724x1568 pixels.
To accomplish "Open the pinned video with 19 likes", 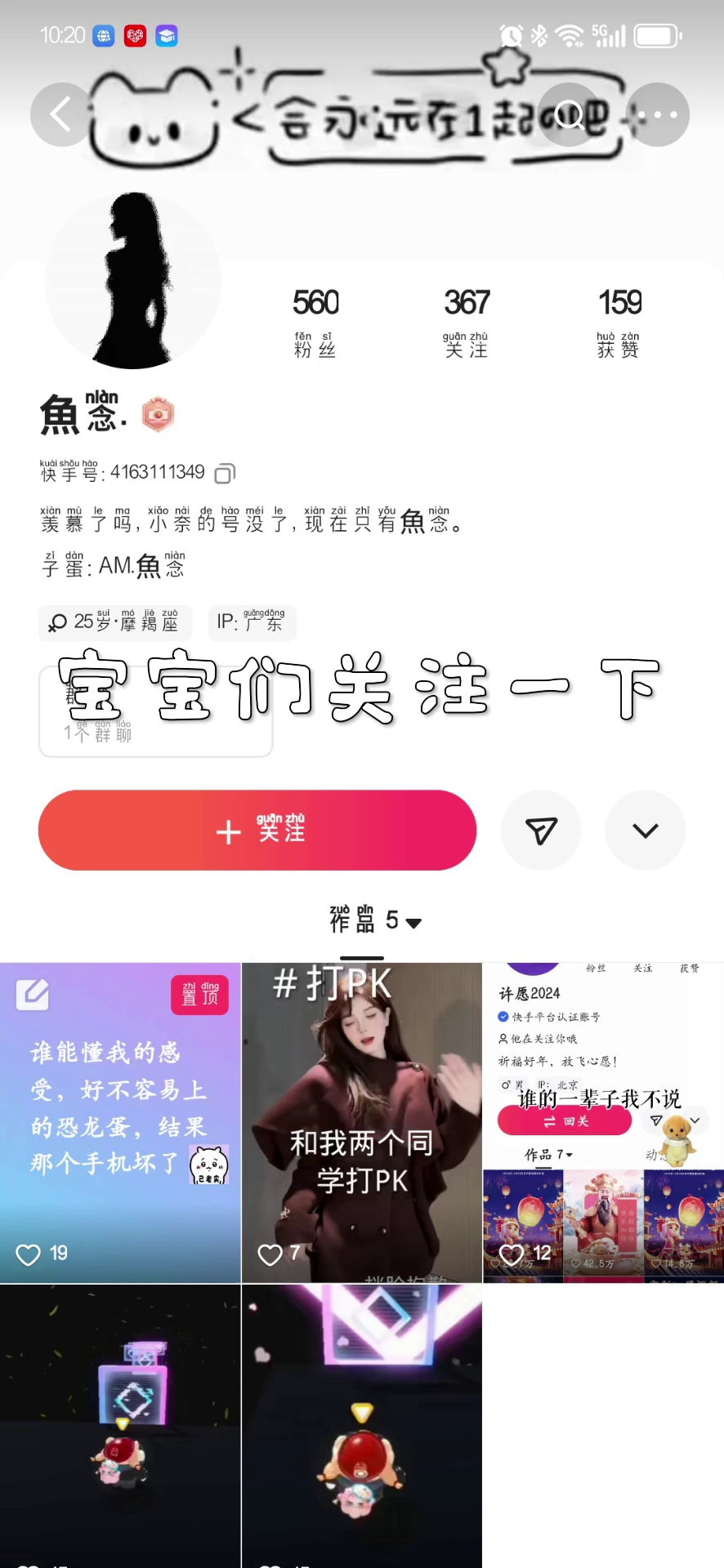I will pos(120,1122).
